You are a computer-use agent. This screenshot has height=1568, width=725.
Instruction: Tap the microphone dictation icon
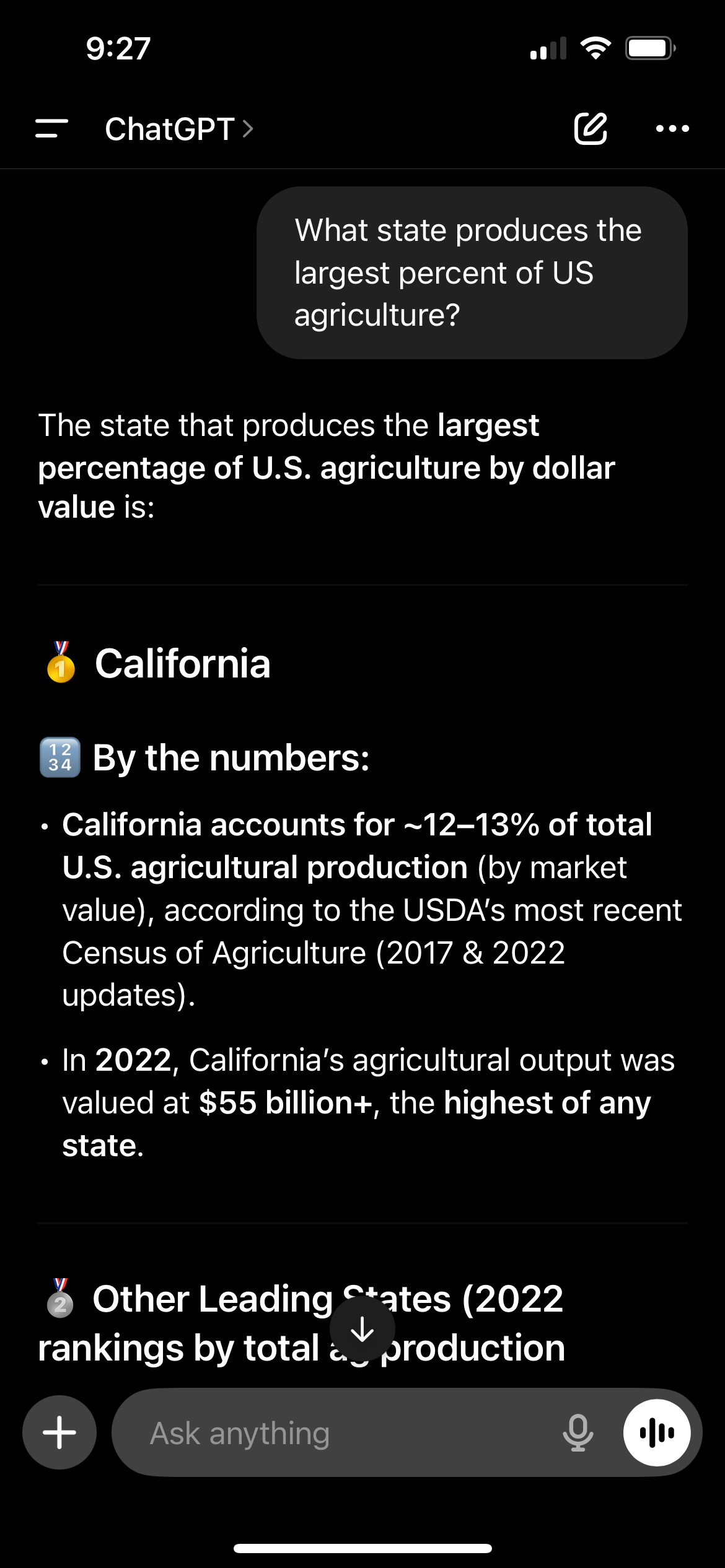[578, 1432]
